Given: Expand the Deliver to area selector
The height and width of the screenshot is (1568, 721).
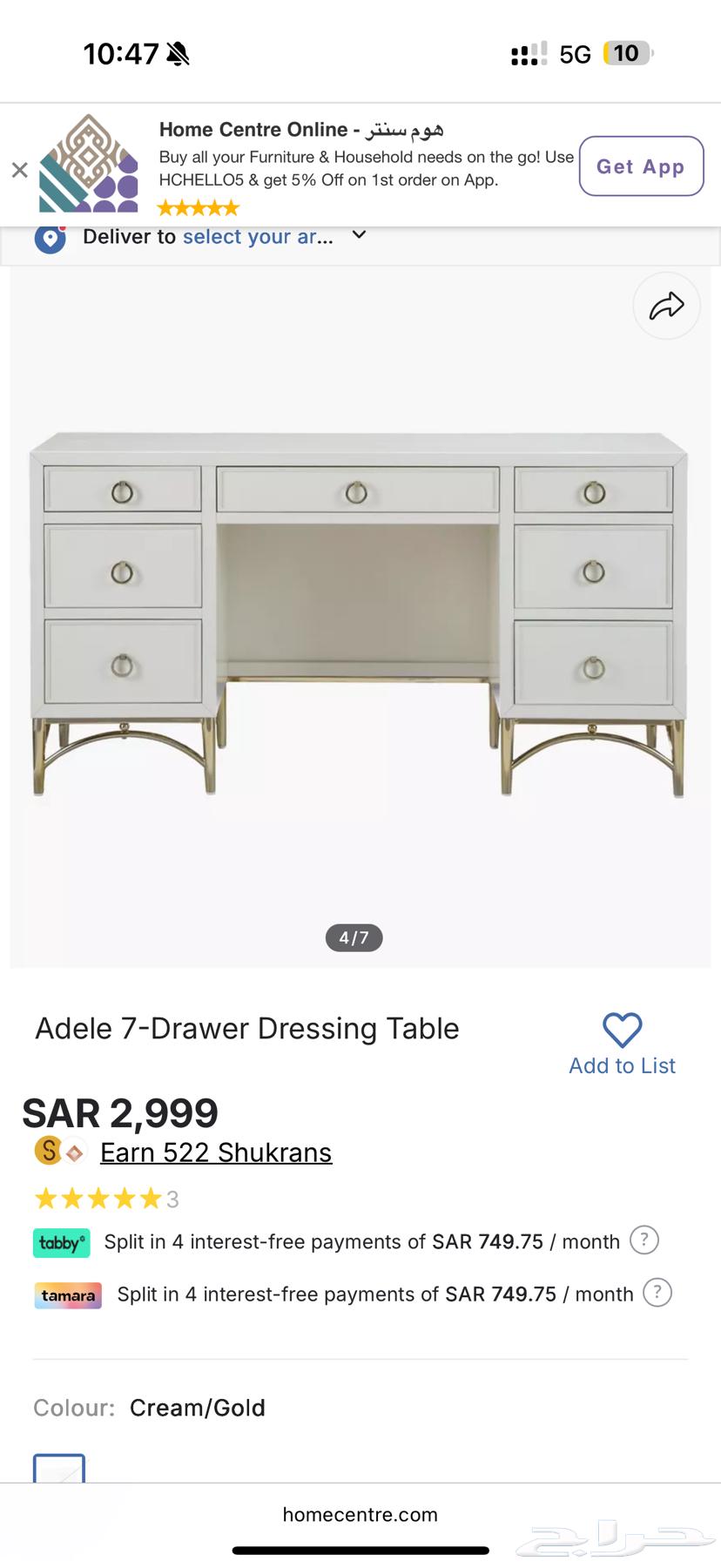Looking at the screenshot, I should (x=359, y=235).
